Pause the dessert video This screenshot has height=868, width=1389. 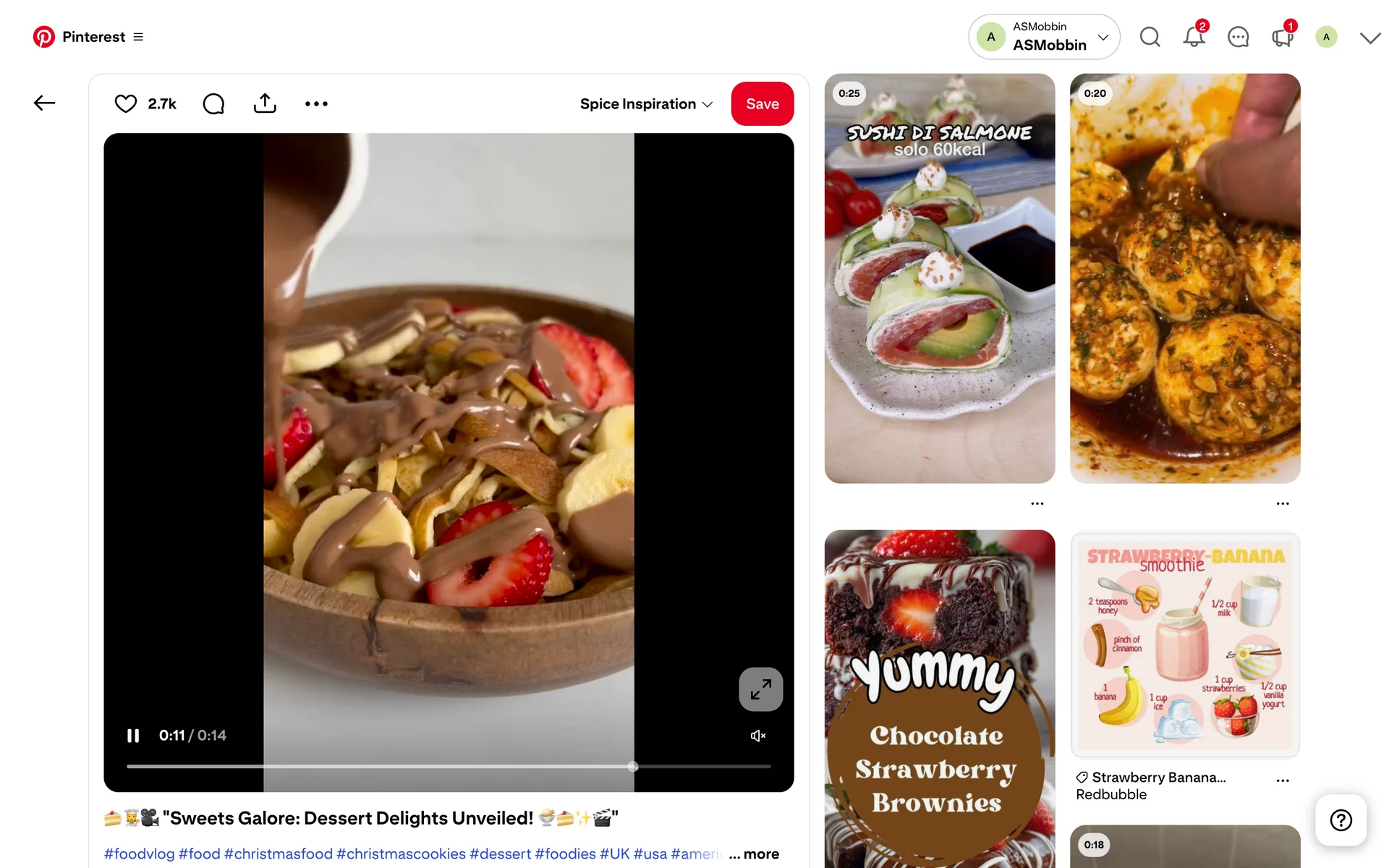(x=133, y=736)
